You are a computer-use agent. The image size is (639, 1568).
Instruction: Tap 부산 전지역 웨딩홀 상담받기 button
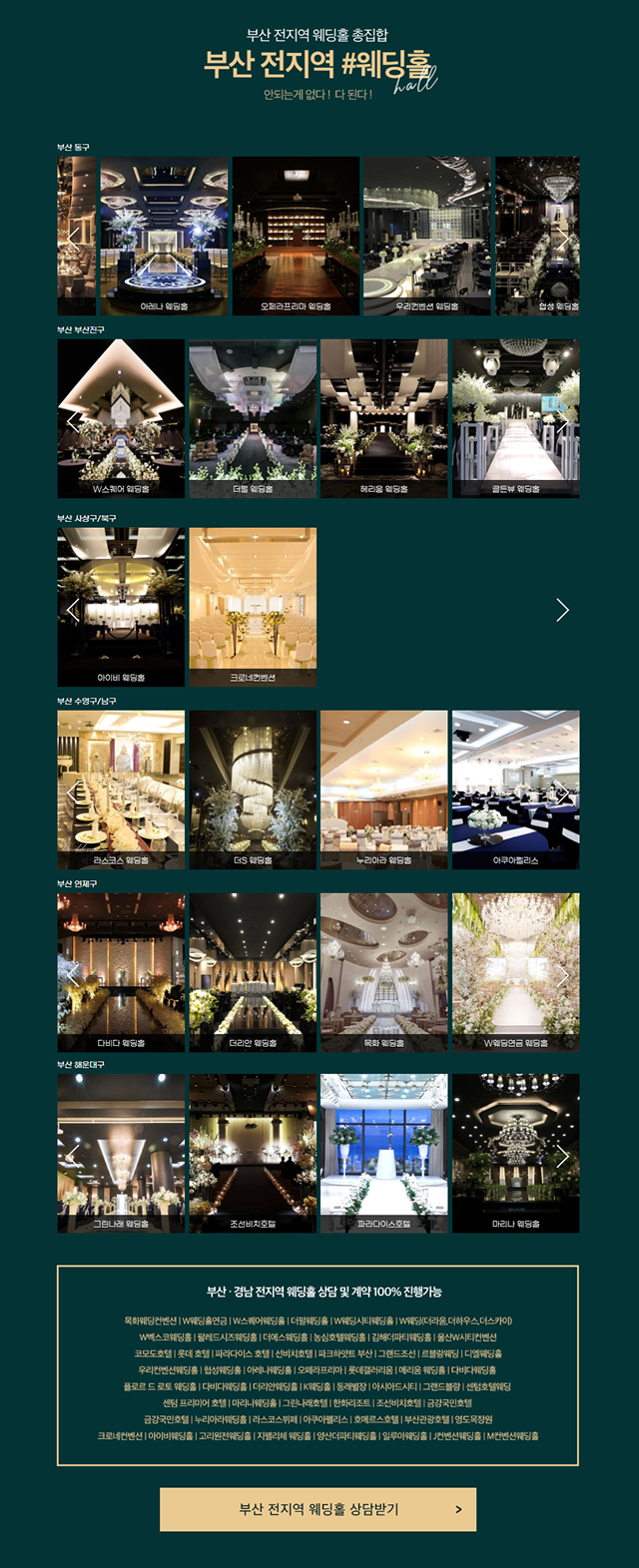(x=318, y=1509)
